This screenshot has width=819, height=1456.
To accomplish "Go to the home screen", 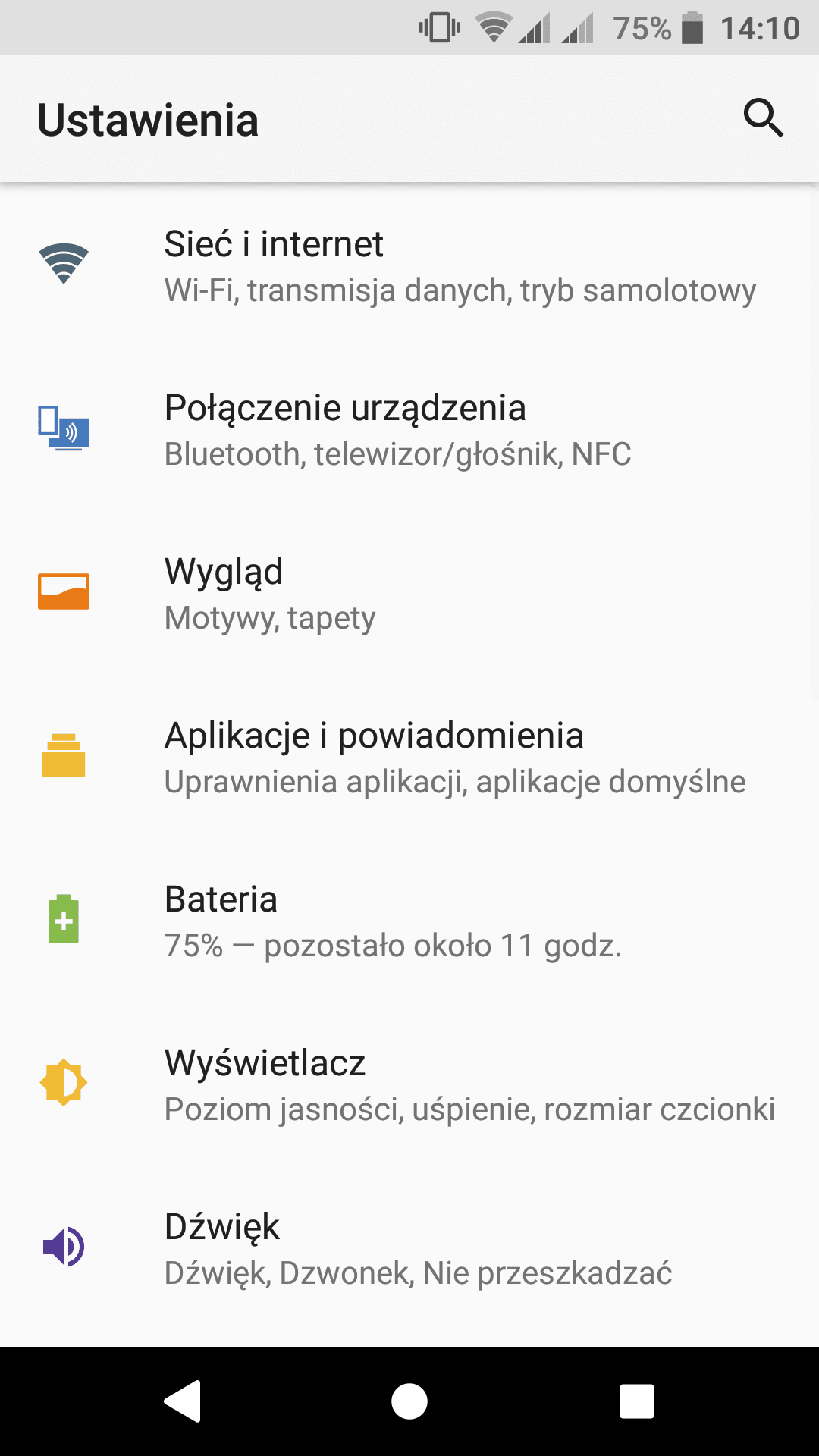I will (409, 1401).
